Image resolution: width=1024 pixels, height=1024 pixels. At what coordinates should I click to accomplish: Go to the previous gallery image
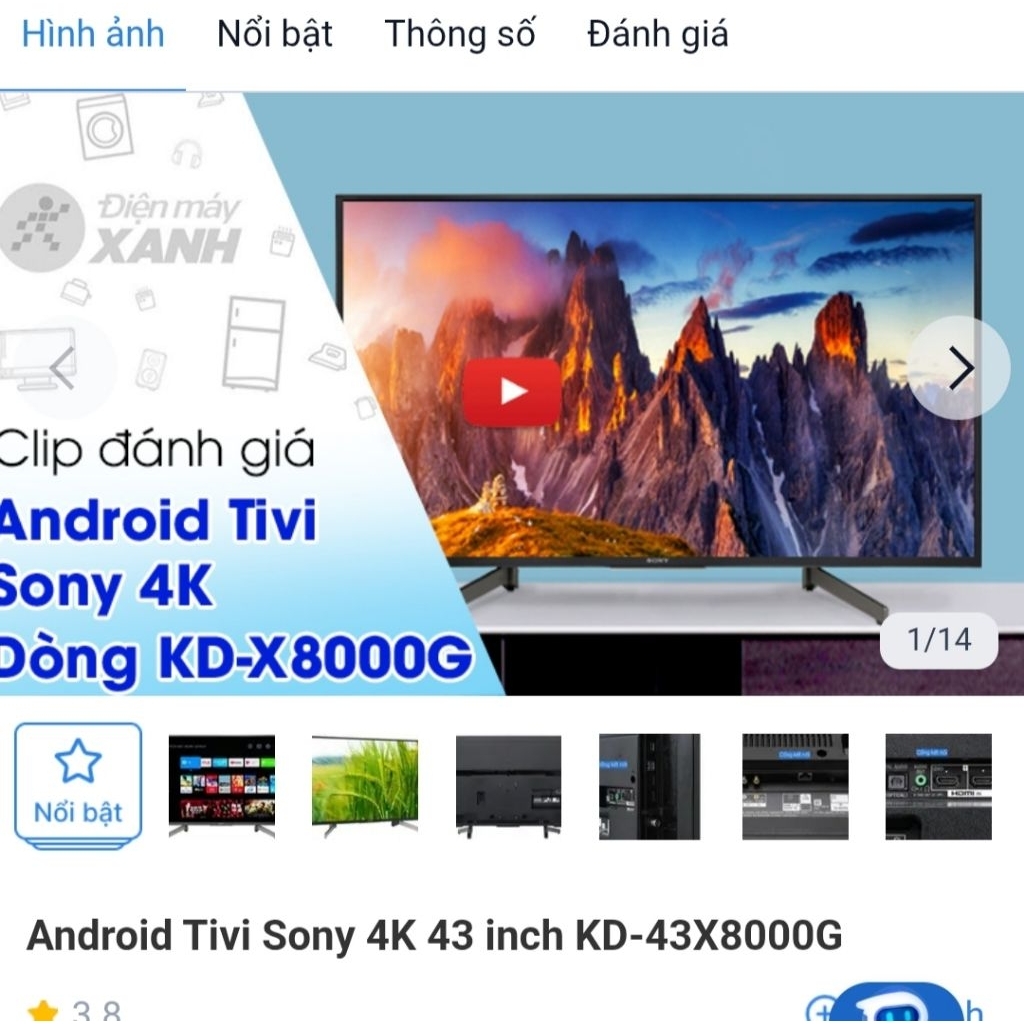62,369
